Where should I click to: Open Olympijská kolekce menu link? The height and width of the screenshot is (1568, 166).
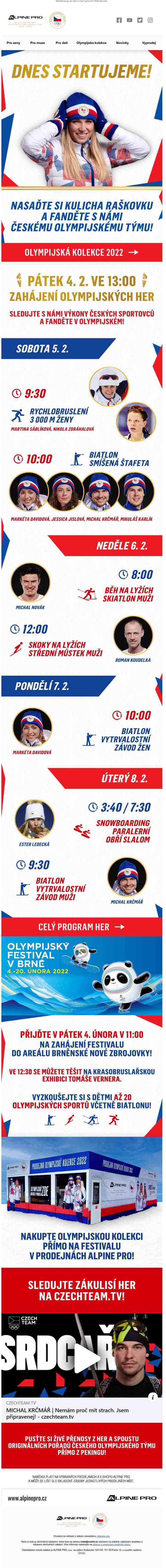click(91, 43)
